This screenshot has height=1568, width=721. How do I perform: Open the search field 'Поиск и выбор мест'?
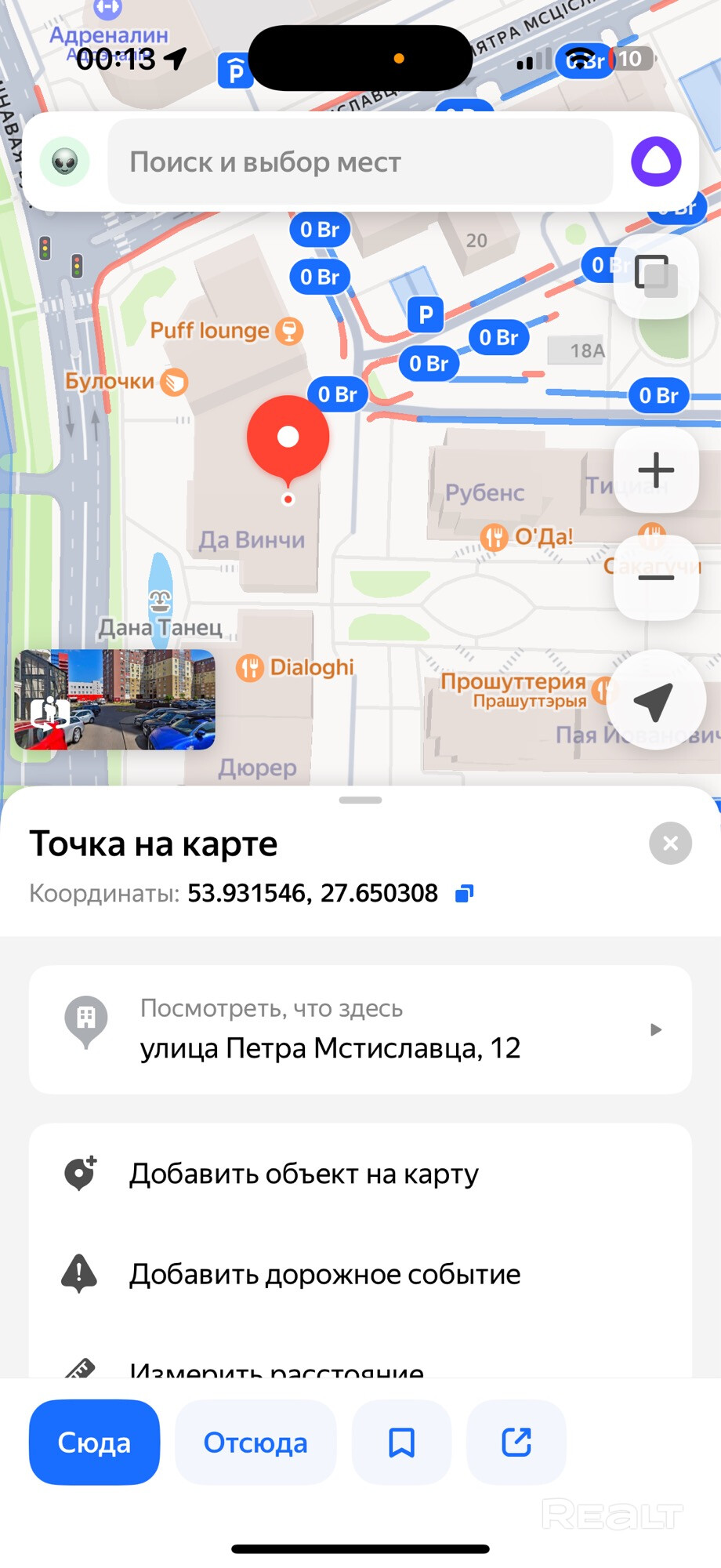click(x=360, y=162)
